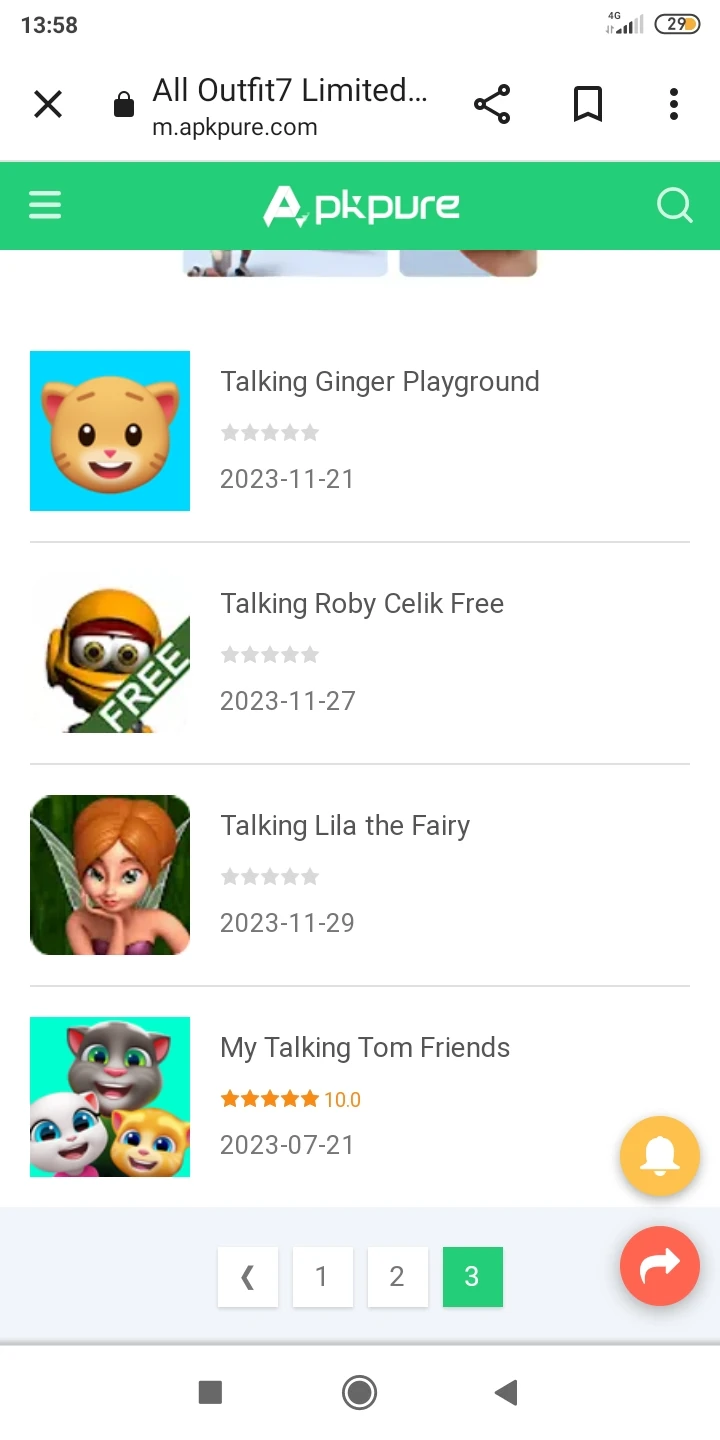Open My Talking Tom Friends
Screen dimensions: 720x1440
(x=364, y=1048)
